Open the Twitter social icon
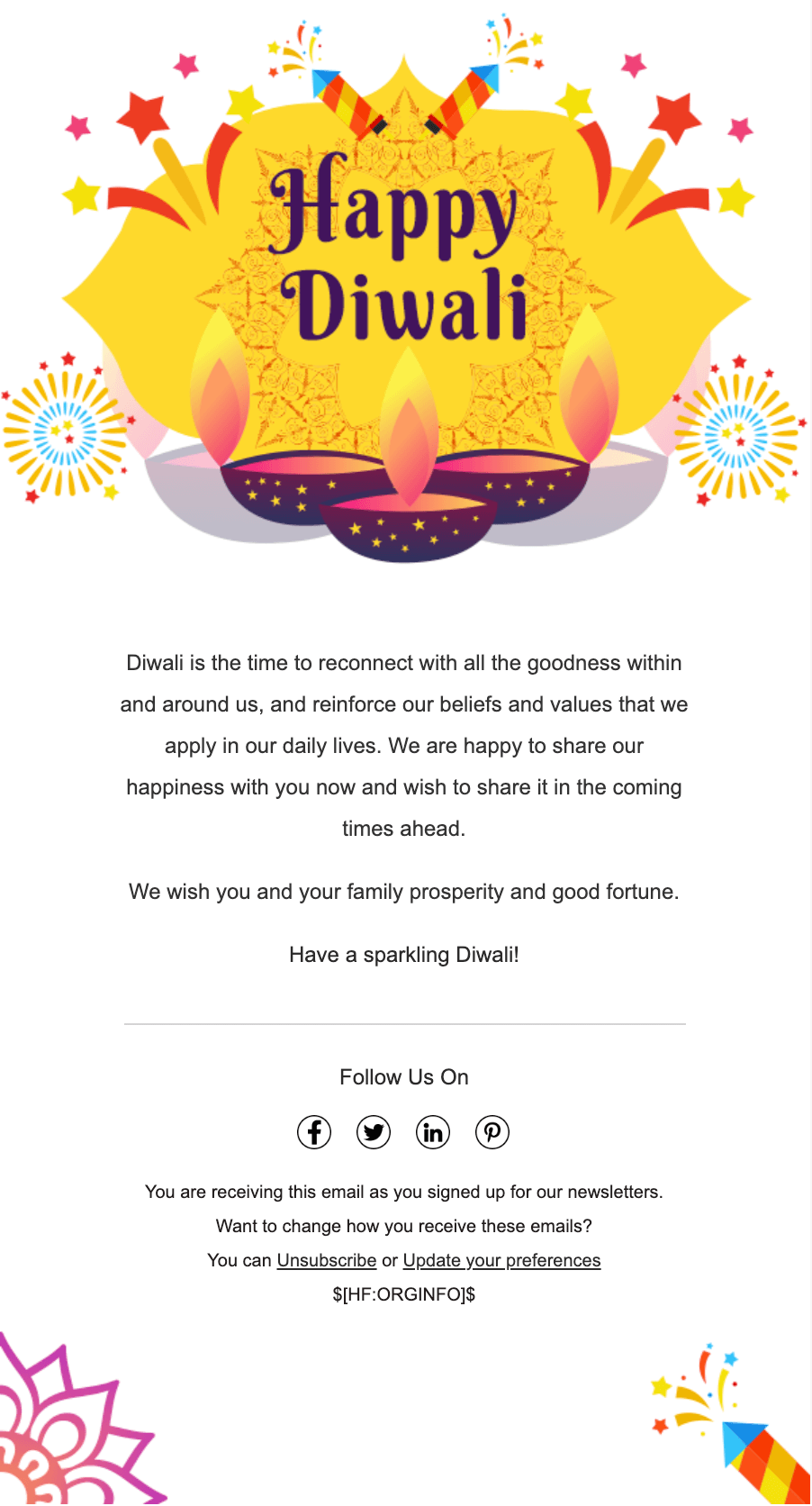812x1506 pixels. pyautogui.click(x=374, y=1132)
